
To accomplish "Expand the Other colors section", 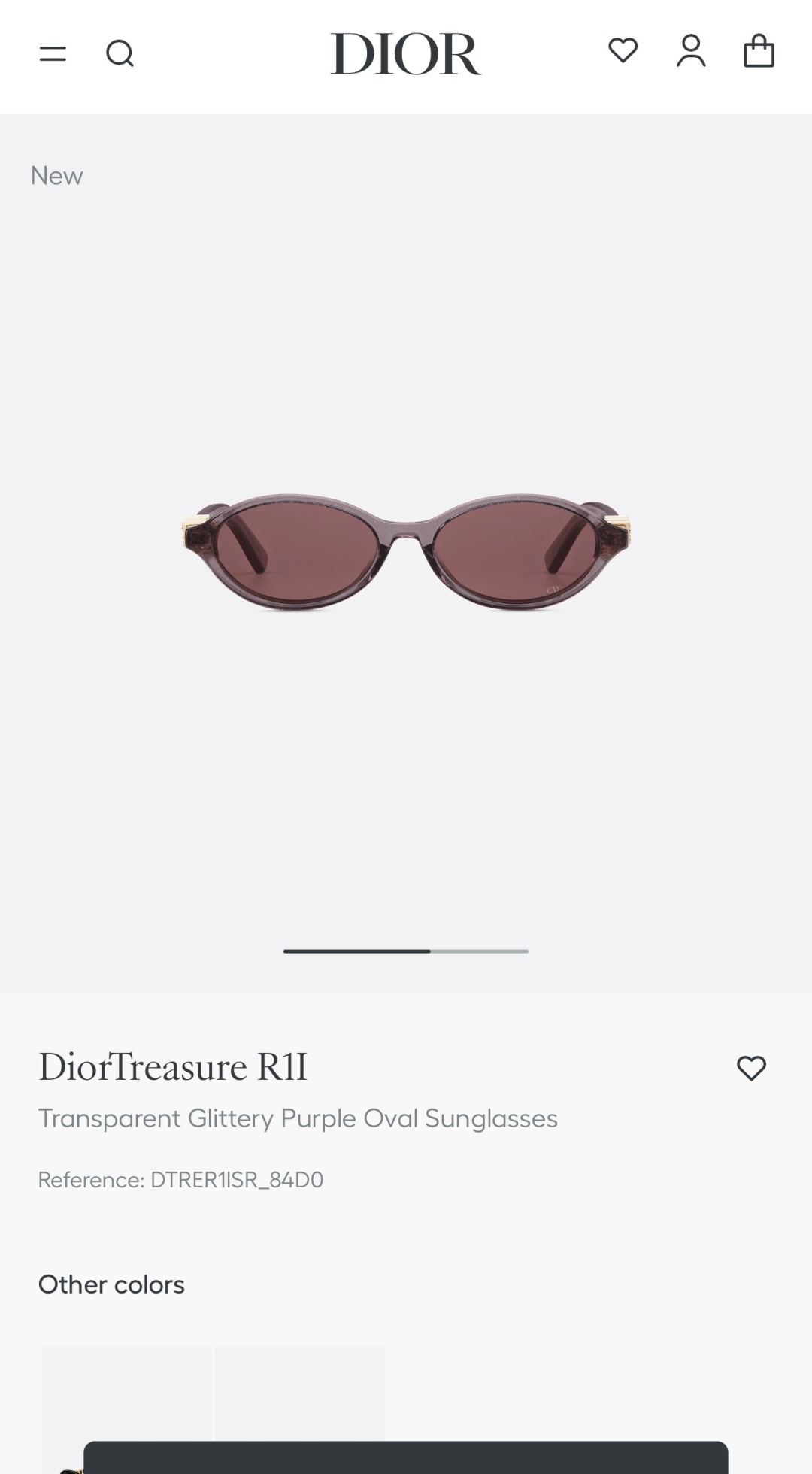I will pos(111,1284).
